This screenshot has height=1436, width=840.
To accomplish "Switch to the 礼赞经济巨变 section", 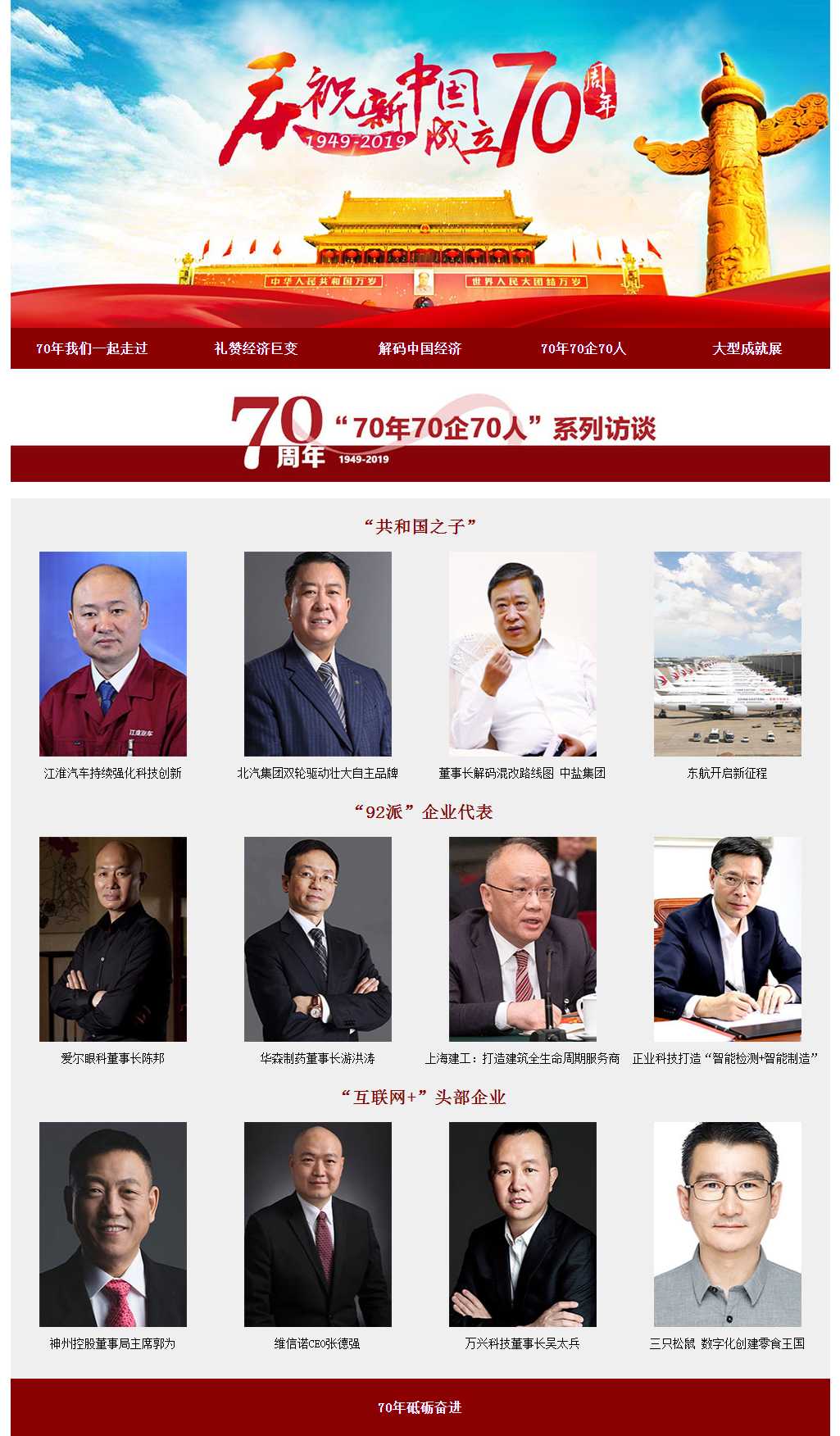I will [x=256, y=348].
